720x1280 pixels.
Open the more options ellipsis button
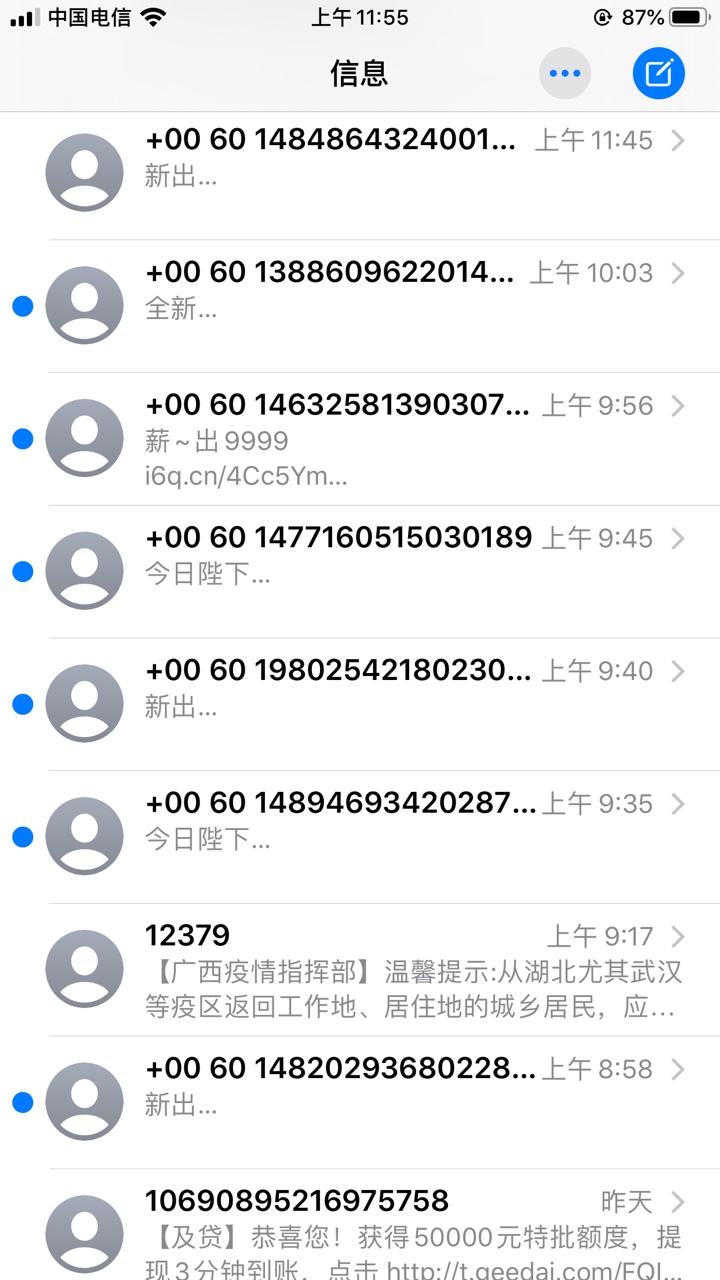(565, 73)
